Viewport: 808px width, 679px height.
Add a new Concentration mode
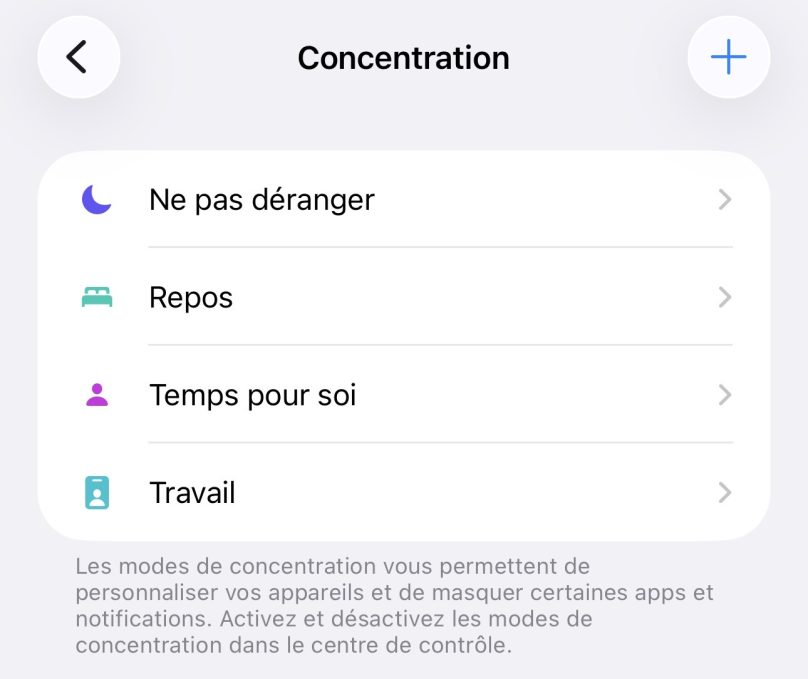(x=728, y=57)
